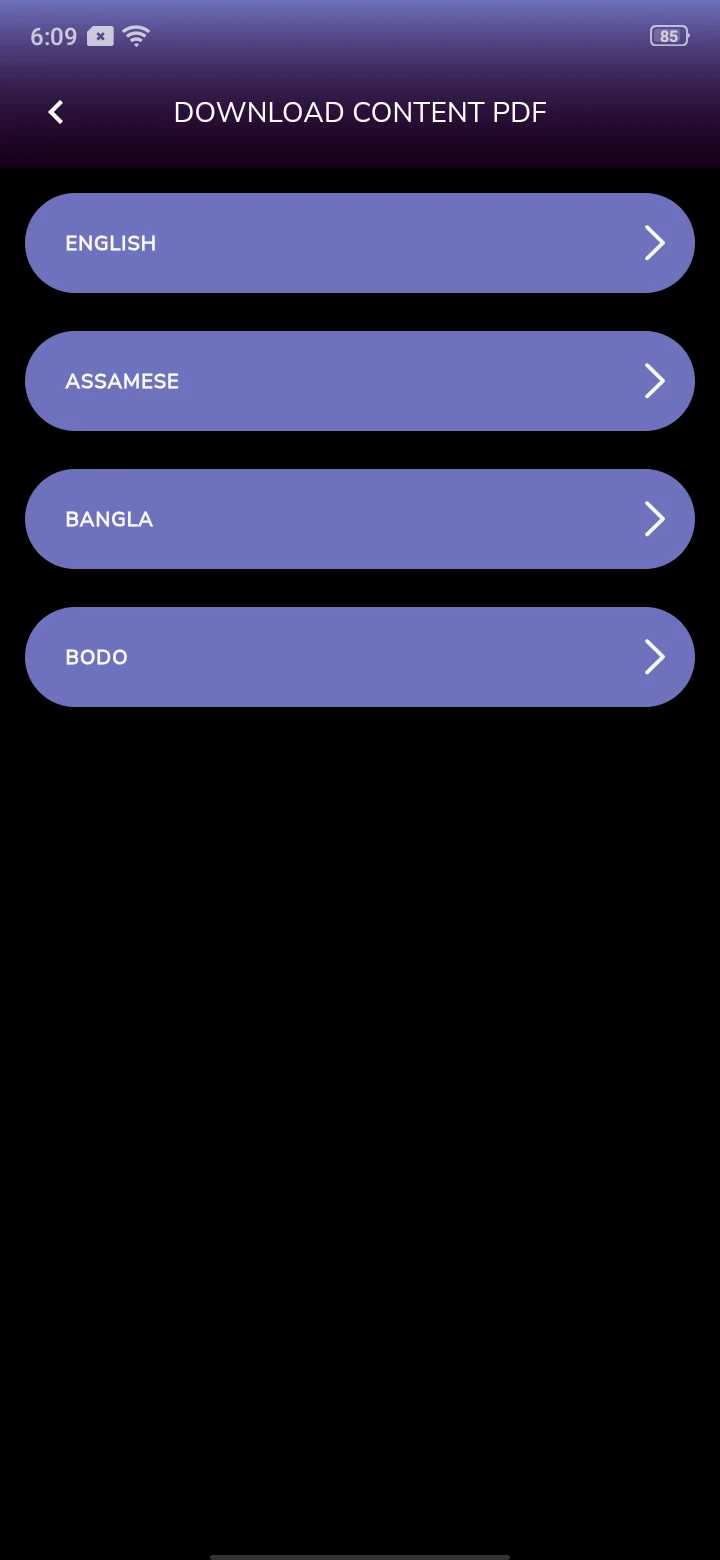Open the ENGLISH PDF download option
This screenshot has width=720, height=1560.
pos(360,243)
